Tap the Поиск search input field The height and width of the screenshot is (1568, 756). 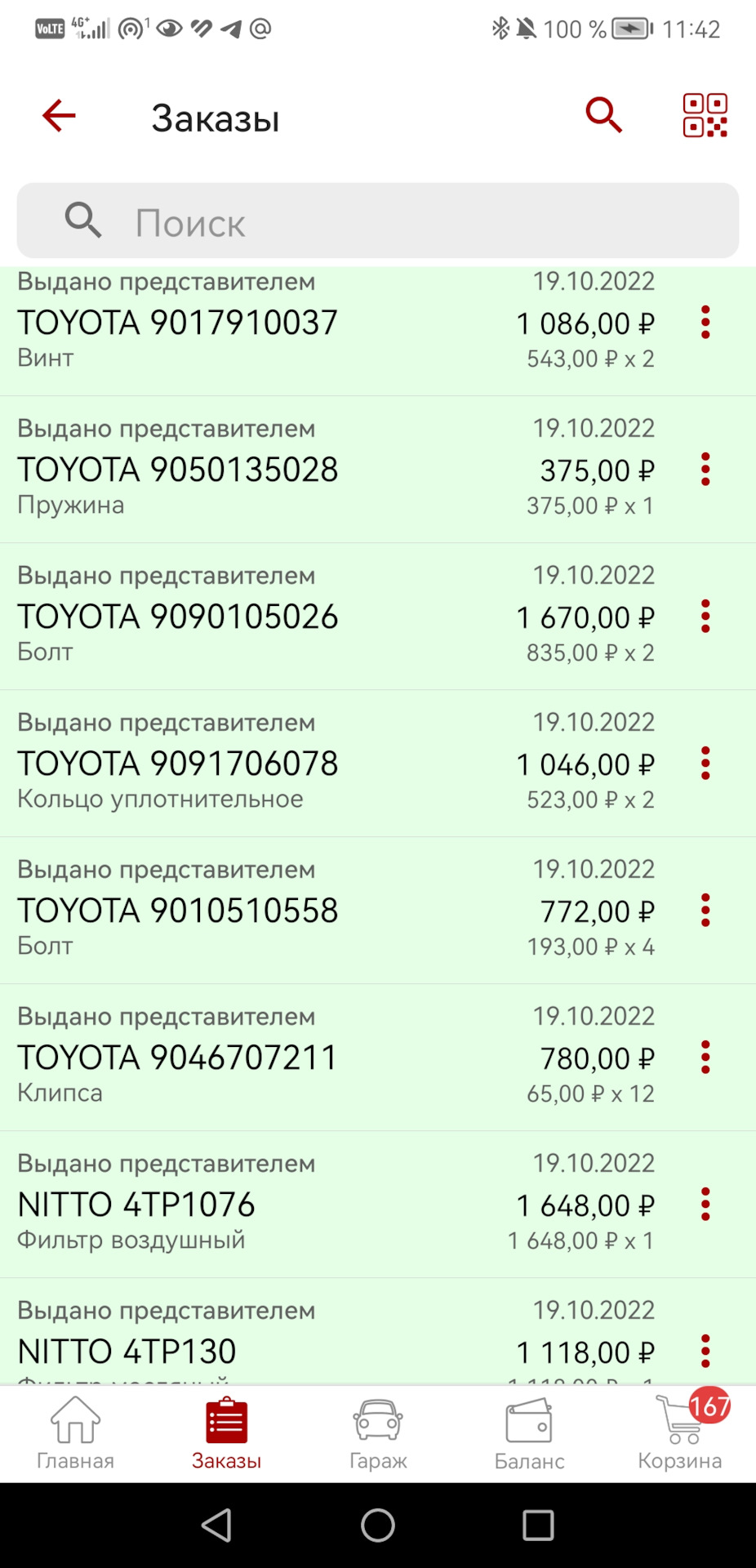pos(378,221)
